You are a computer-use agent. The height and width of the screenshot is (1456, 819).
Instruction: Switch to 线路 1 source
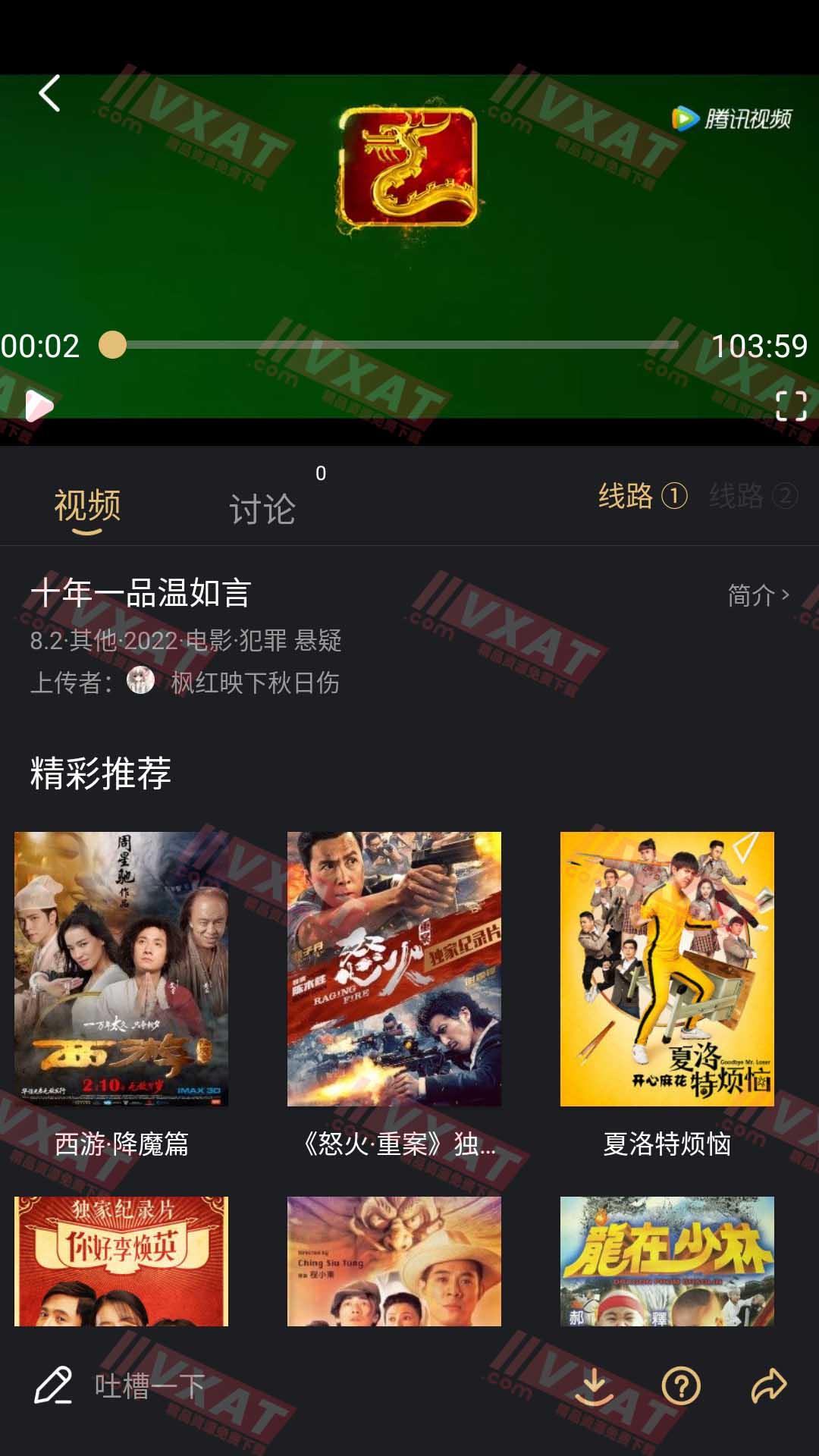pos(642,496)
